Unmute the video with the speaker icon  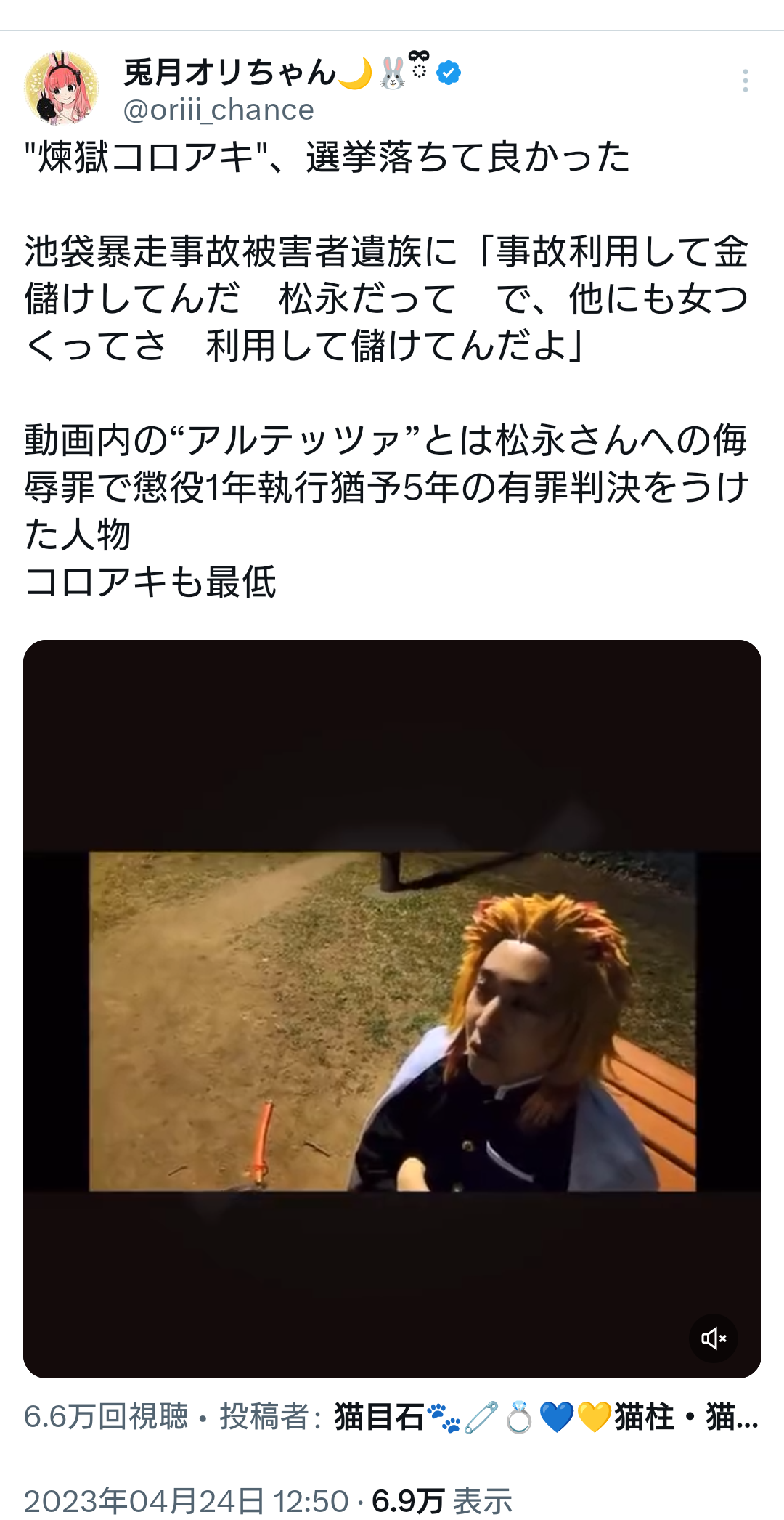coord(713,1338)
